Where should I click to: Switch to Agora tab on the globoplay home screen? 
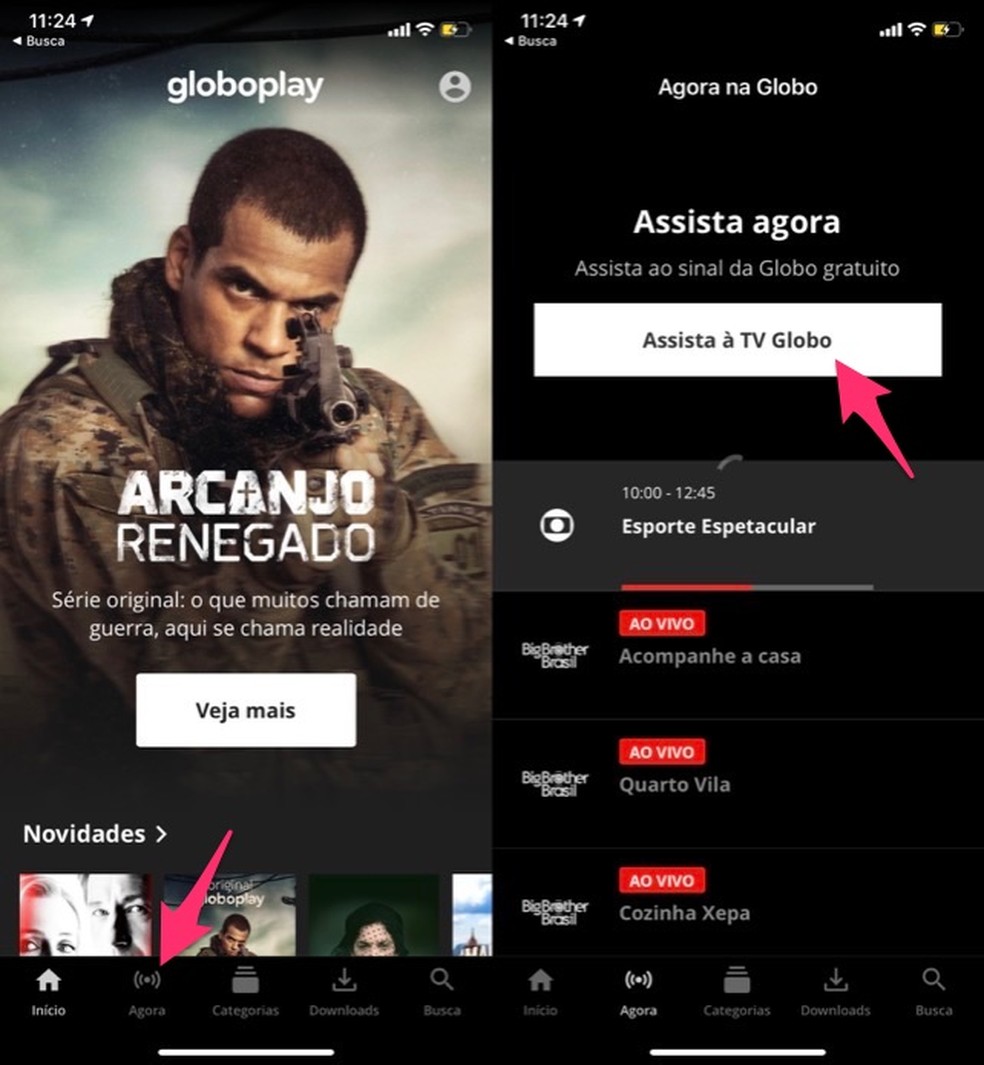(x=147, y=992)
